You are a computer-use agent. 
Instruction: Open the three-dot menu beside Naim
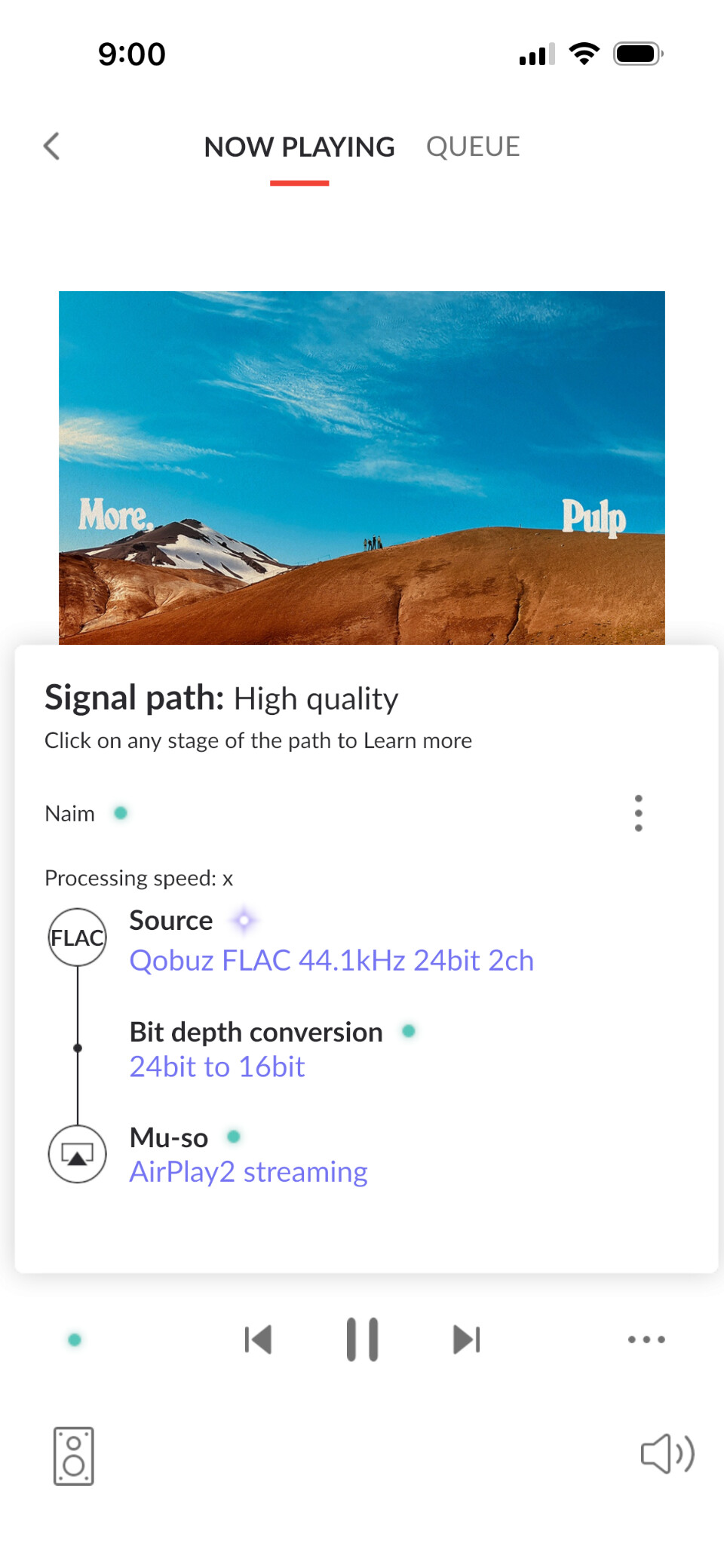(x=639, y=813)
